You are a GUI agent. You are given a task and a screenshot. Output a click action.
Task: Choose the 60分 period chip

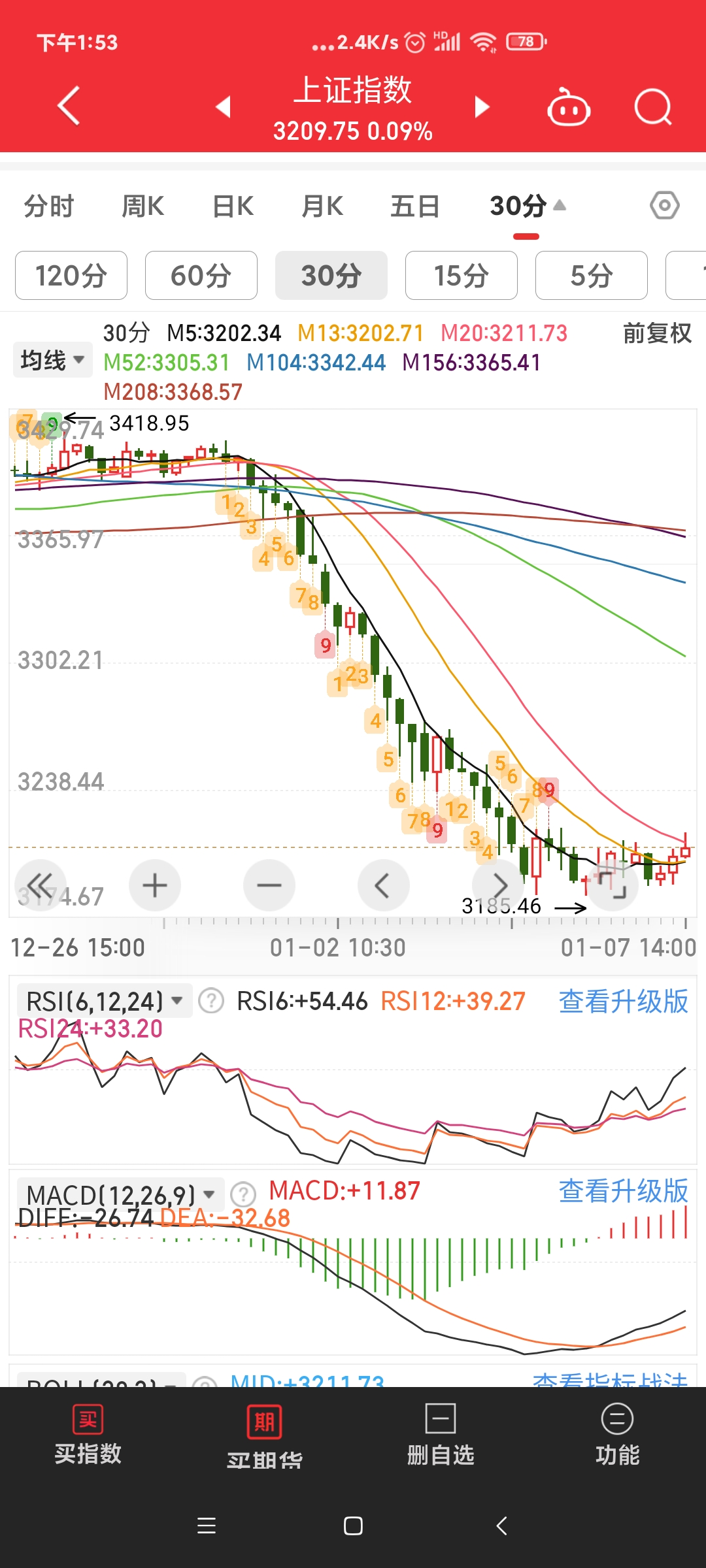point(201,276)
